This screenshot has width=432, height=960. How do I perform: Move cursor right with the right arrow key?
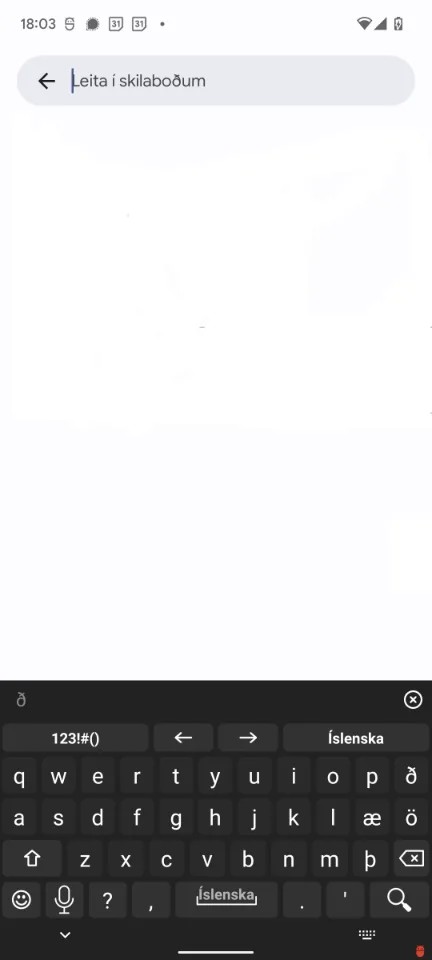click(x=248, y=738)
